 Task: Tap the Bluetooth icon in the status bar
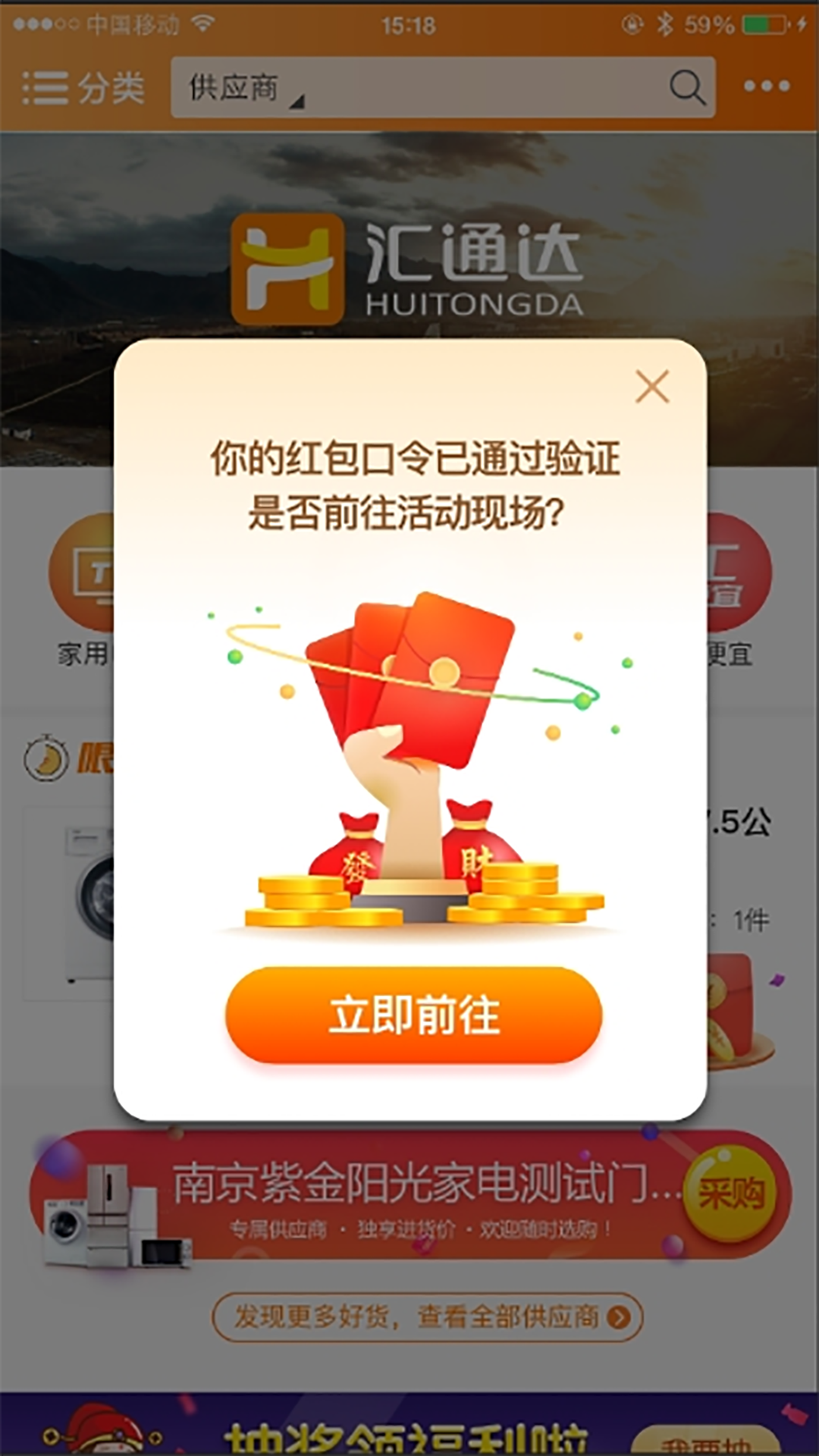click(666, 23)
